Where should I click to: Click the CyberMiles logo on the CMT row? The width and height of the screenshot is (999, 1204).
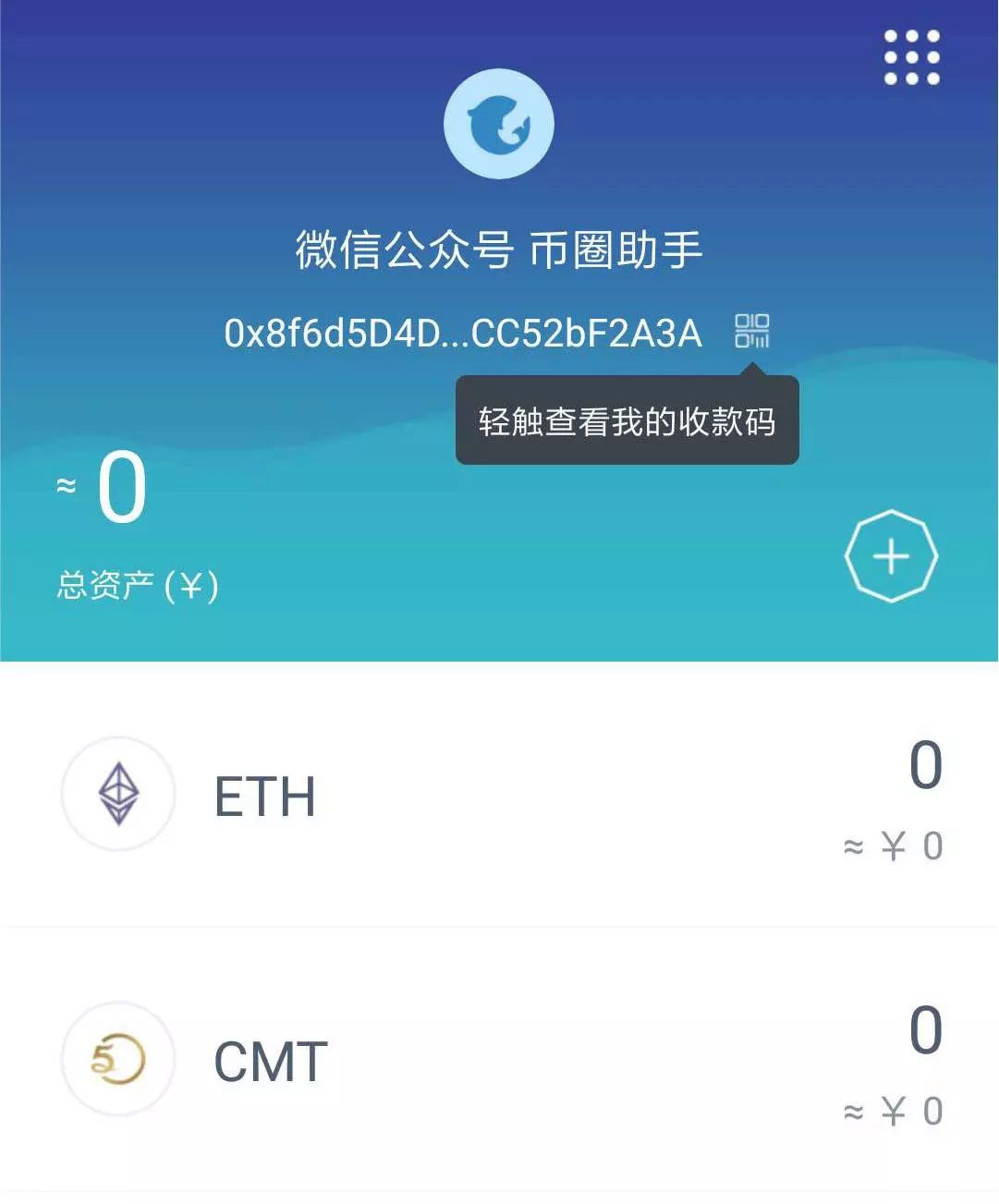point(116,1059)
